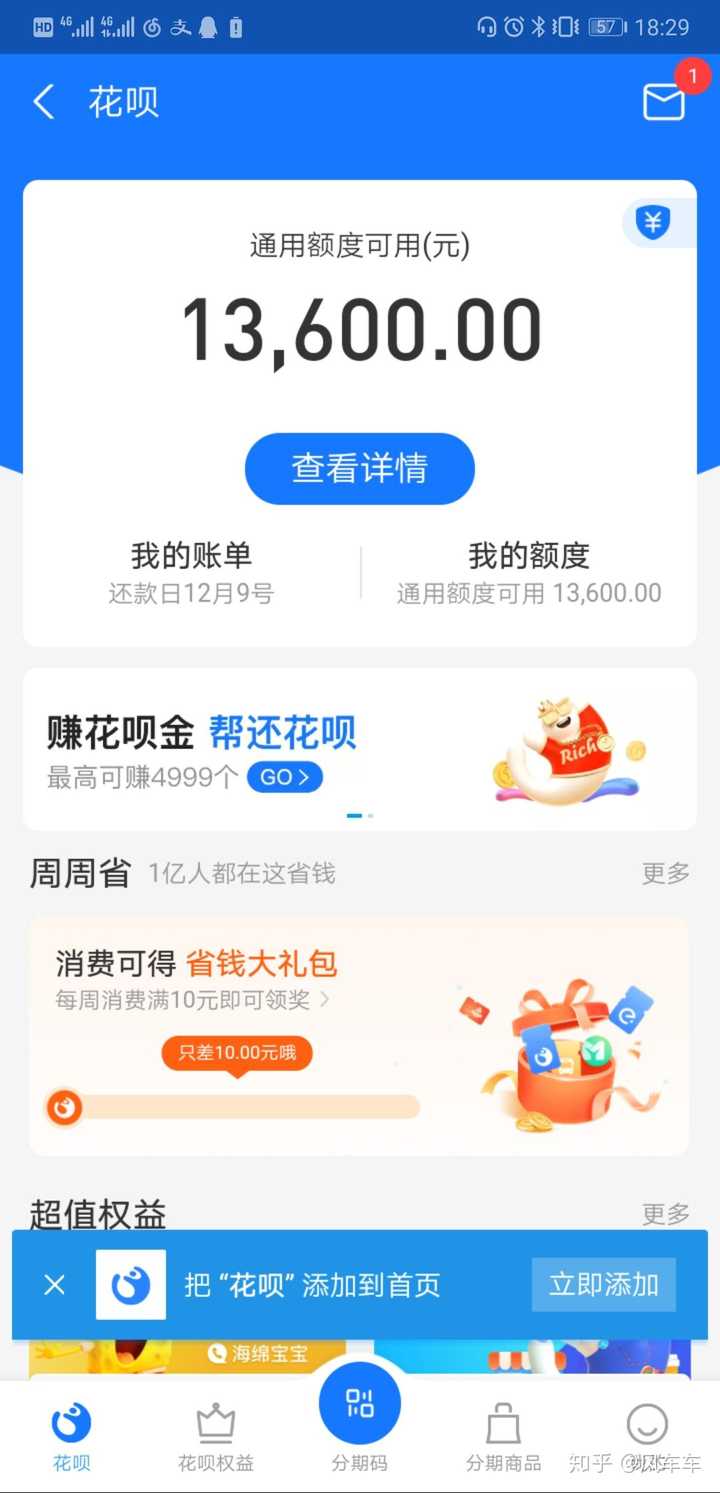View 更多 for 周周省
The image size is (720, 1493).
click(666, 873)
